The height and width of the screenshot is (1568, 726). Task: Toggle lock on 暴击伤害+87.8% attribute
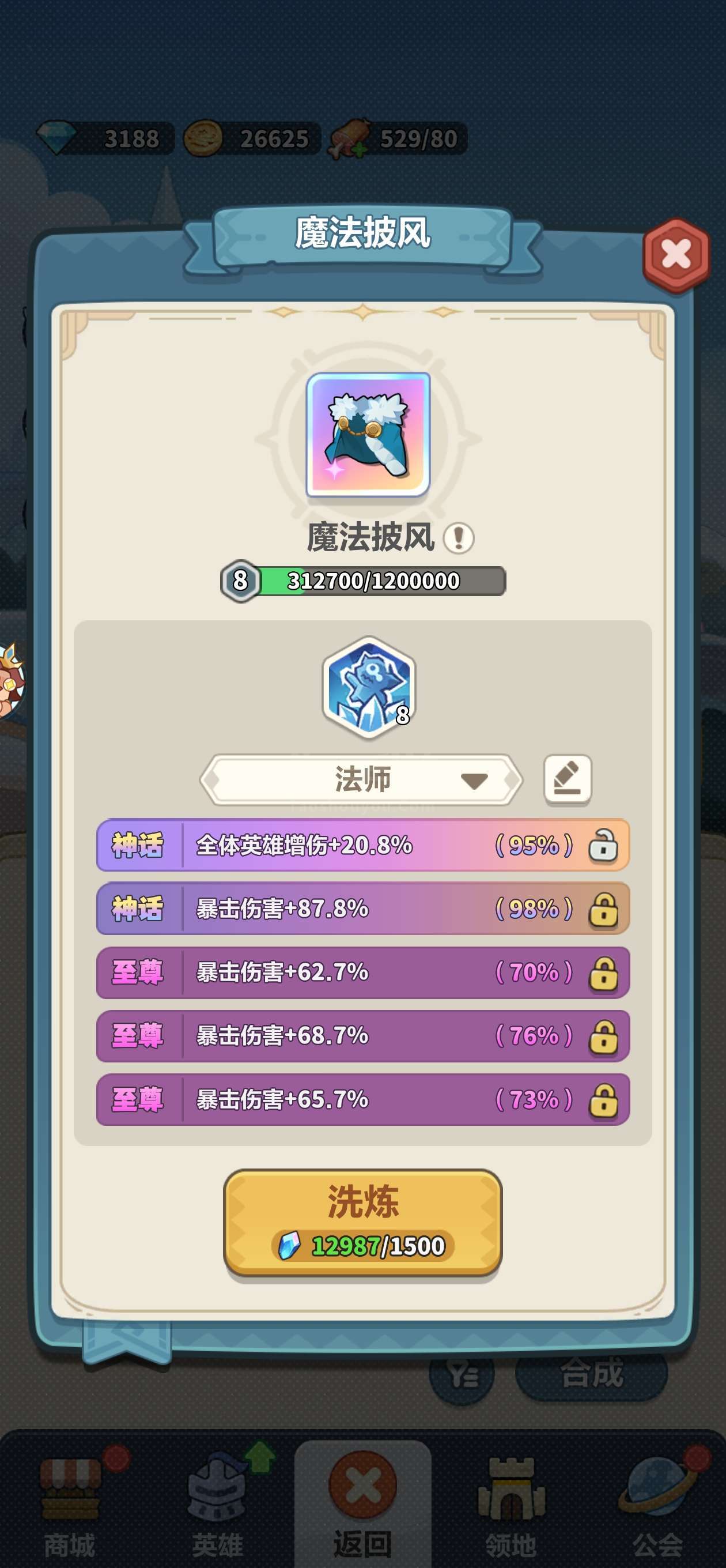(x=603, y=910)
